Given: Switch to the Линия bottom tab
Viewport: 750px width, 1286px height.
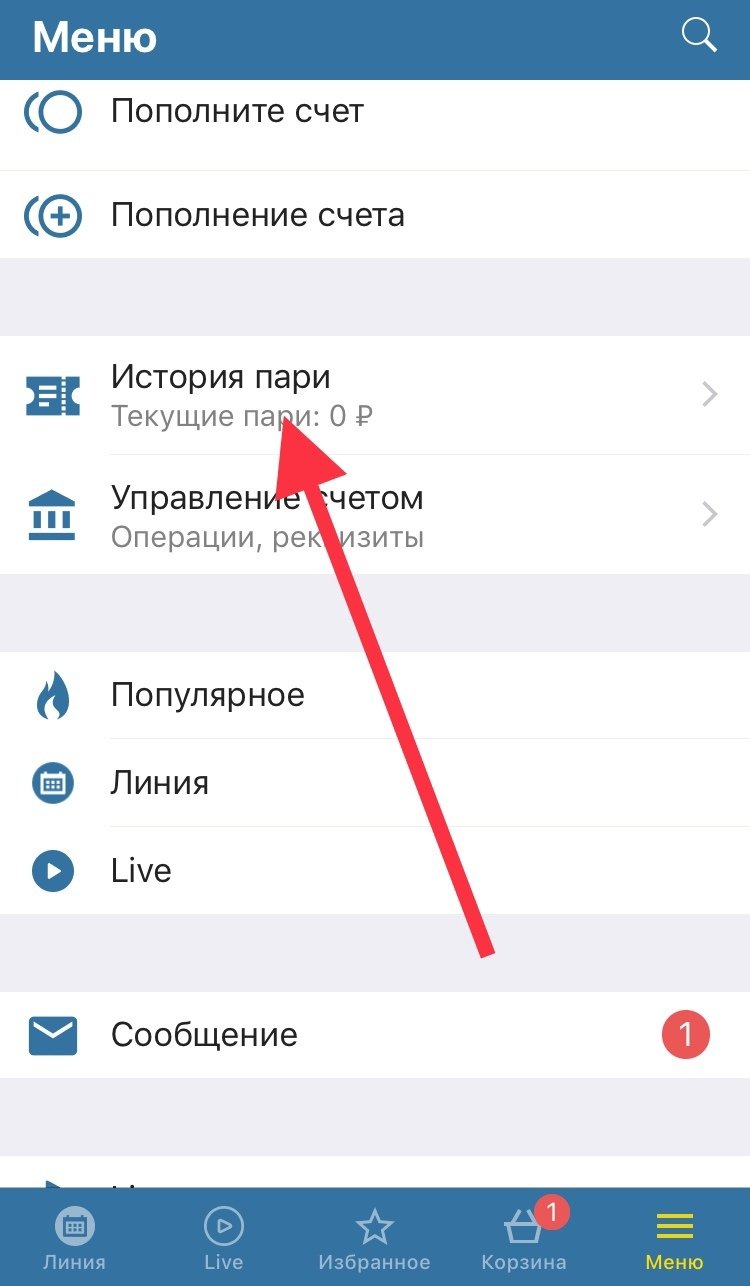Looking at the screenshot, I should coord(74,1238).
